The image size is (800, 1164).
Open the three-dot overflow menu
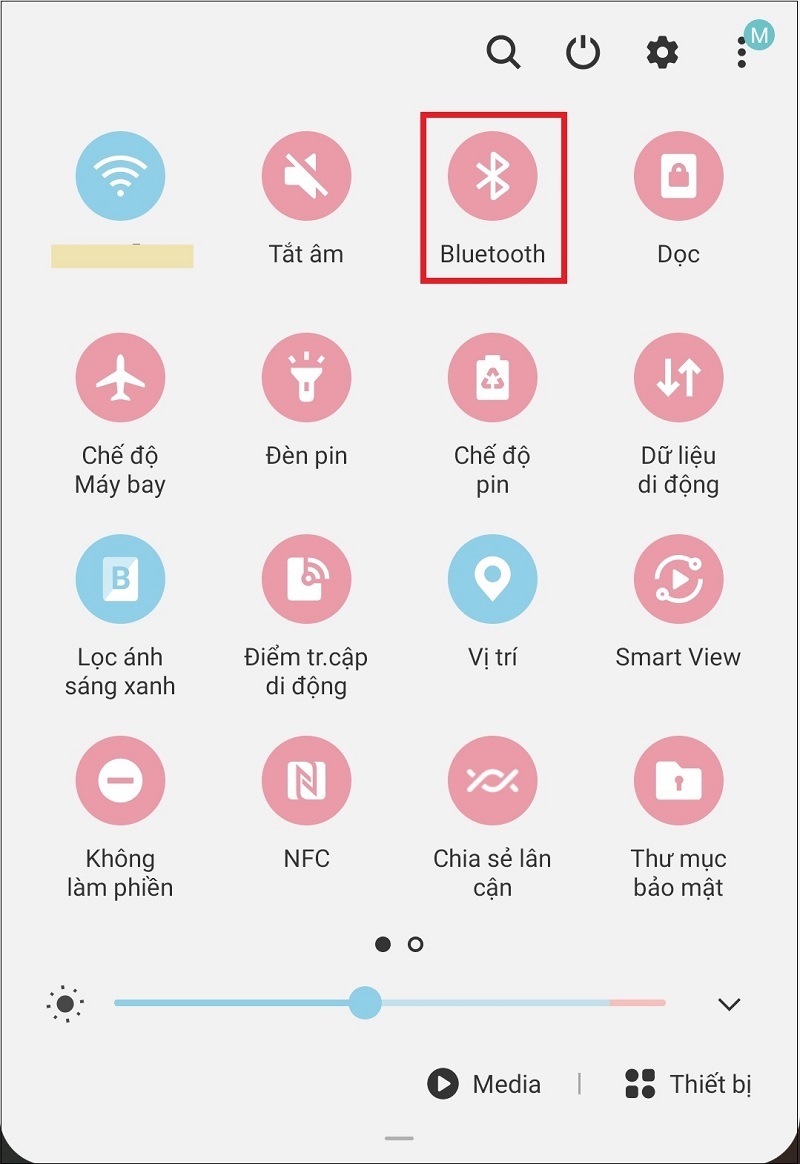tap(741, 52)
